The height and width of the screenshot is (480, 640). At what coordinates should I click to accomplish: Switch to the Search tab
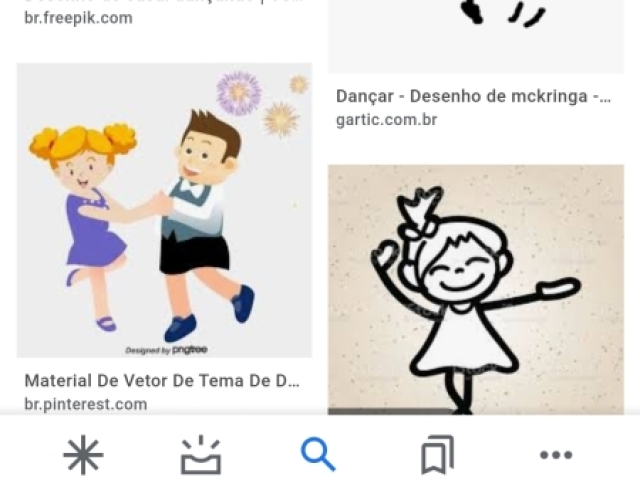coord(318,455)
